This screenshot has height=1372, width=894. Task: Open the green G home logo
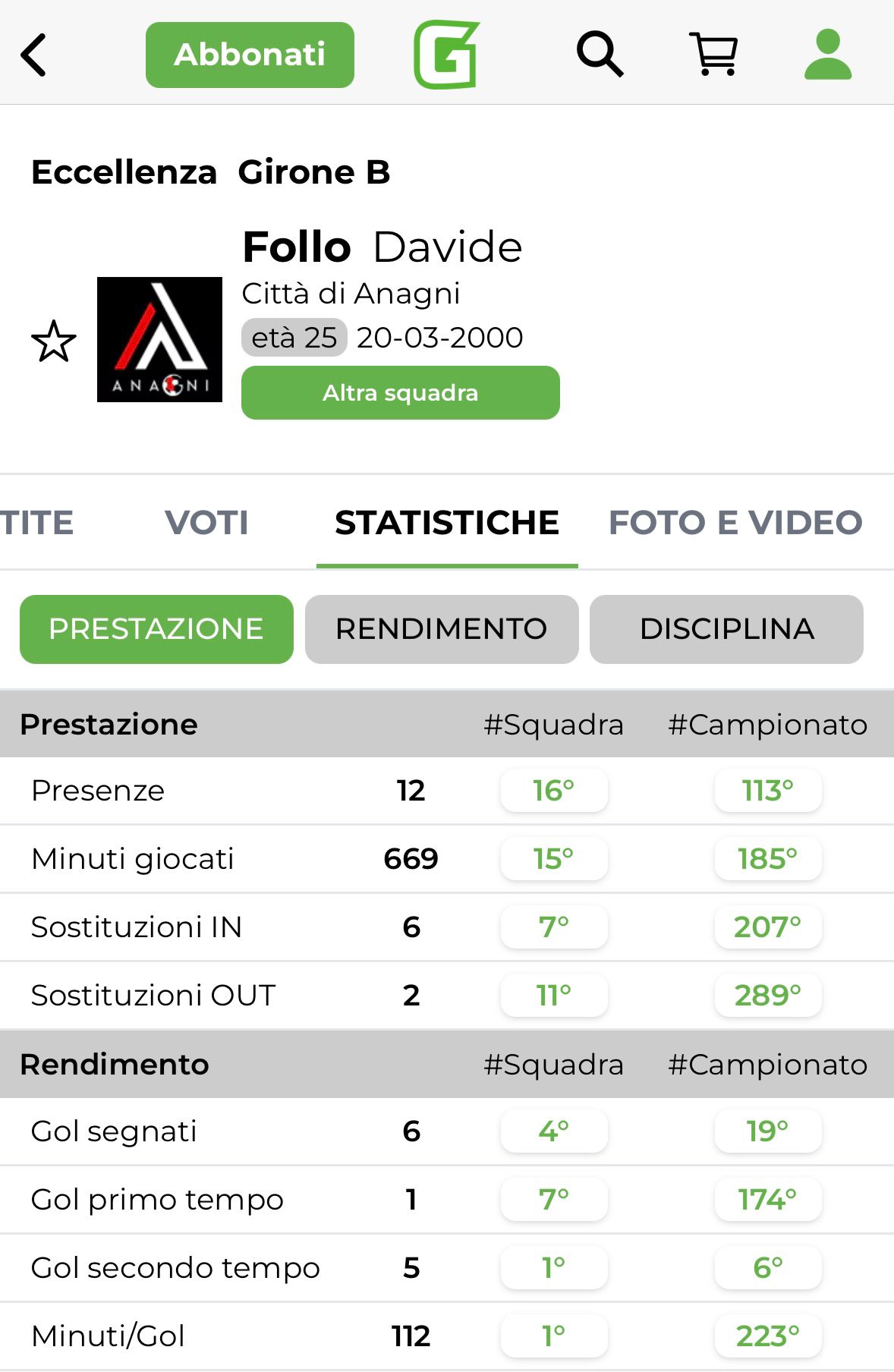click(446, 55)
